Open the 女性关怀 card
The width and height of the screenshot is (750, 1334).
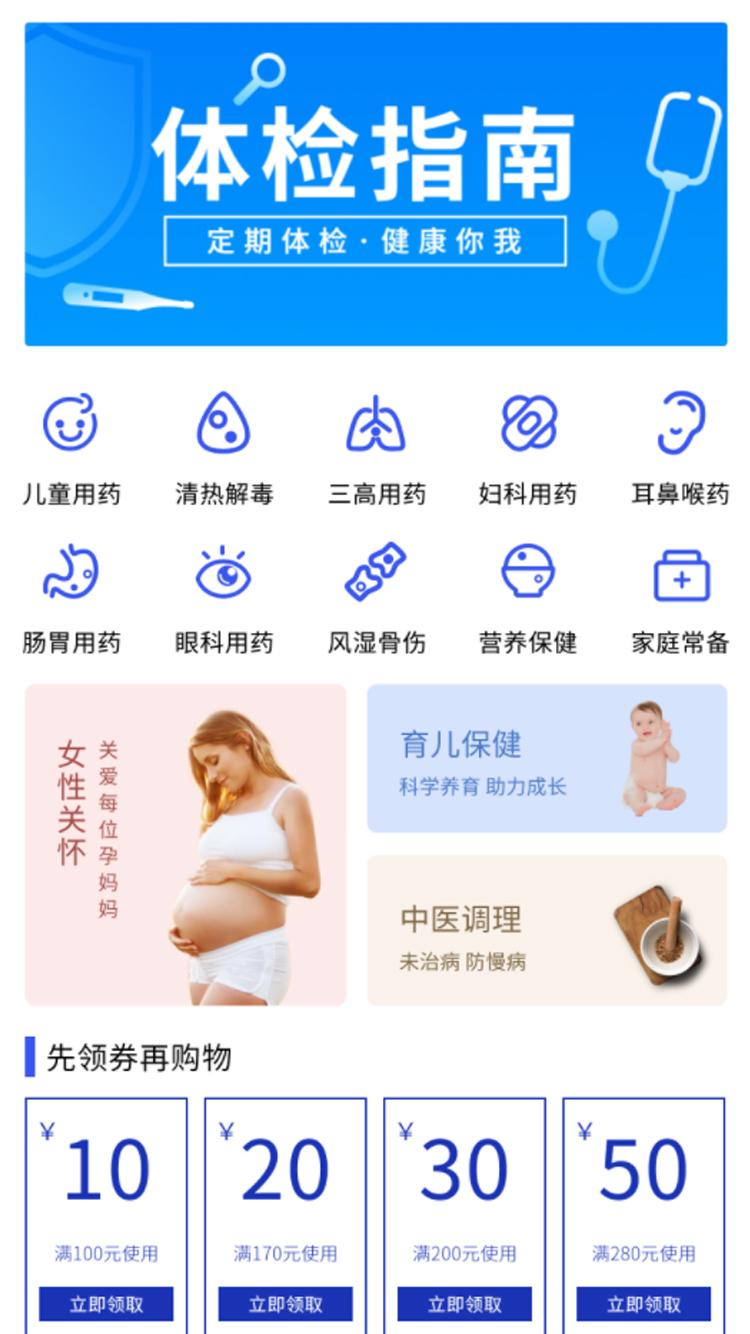point(185,845)
